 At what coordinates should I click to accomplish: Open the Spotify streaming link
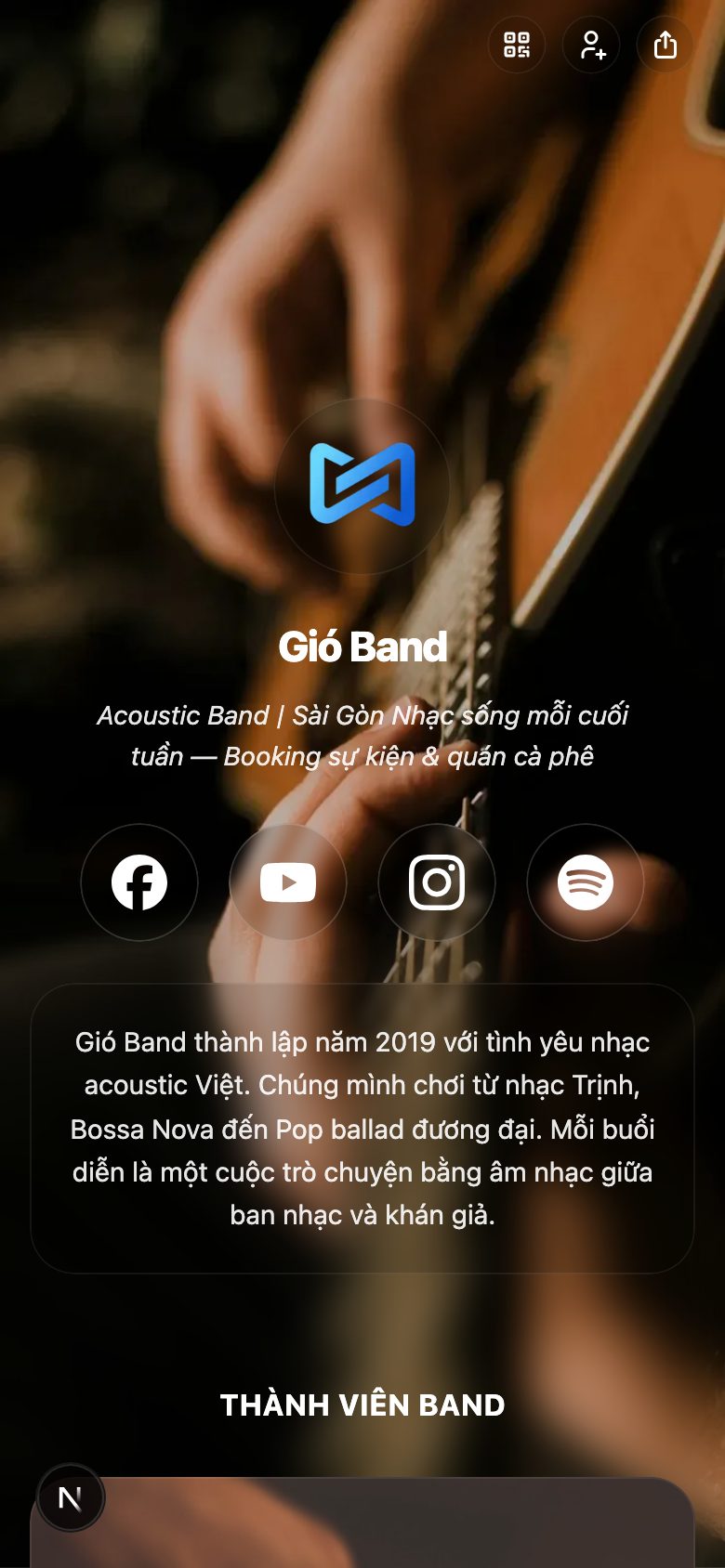coord(586,882)
